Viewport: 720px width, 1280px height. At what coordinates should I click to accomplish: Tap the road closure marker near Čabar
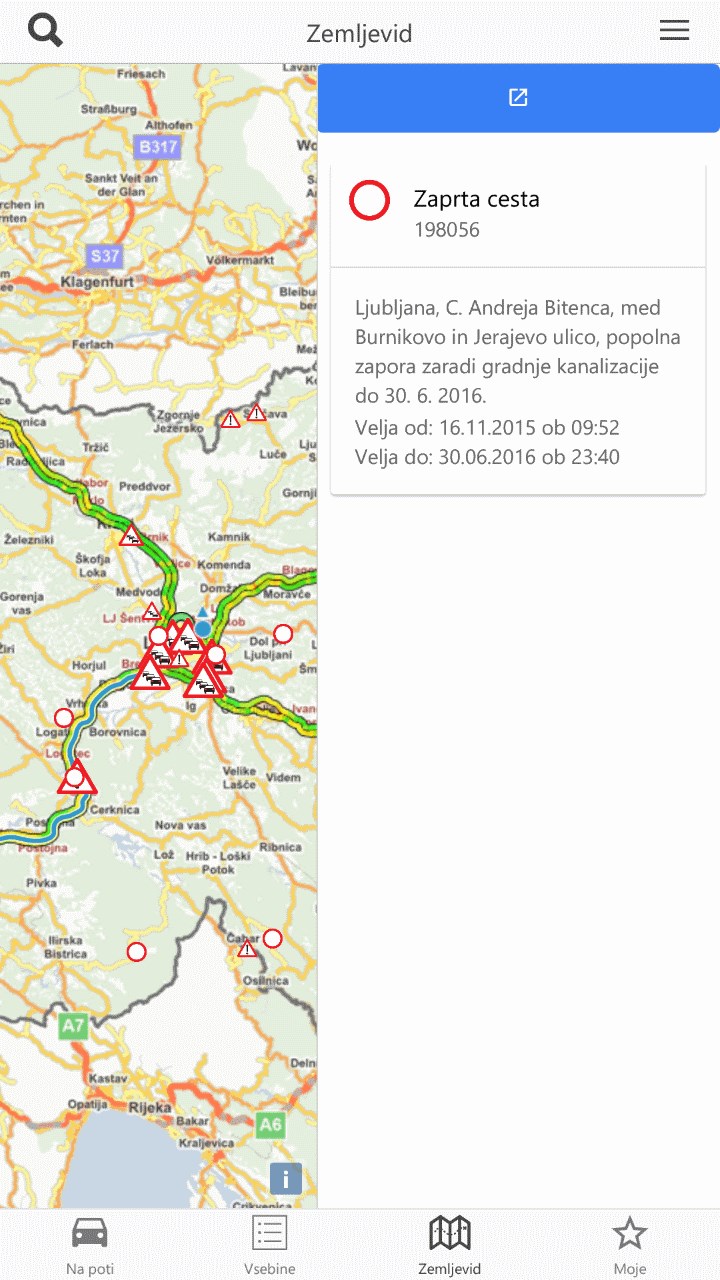[272, 938]
